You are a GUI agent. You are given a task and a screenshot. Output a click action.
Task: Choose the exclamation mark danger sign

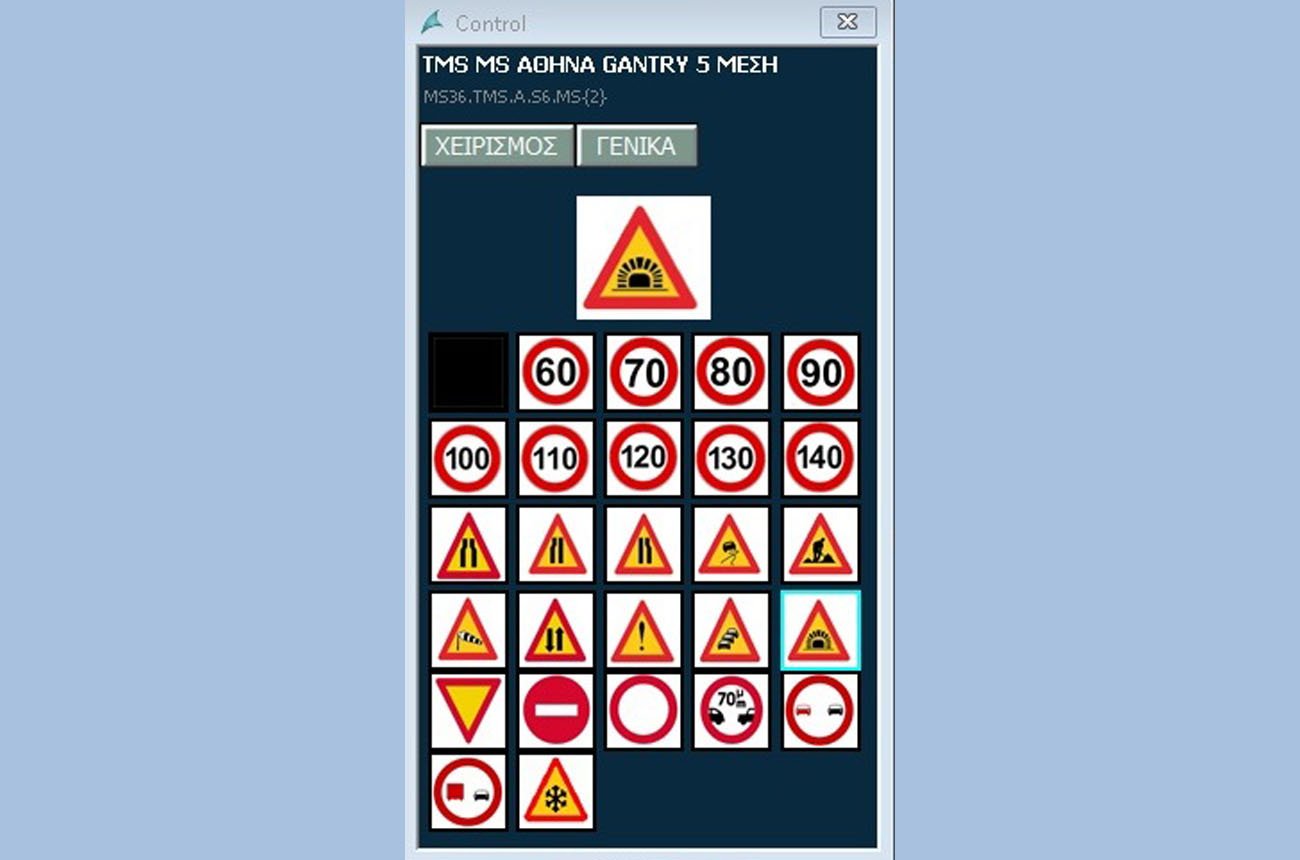click(x=643, y=631)
